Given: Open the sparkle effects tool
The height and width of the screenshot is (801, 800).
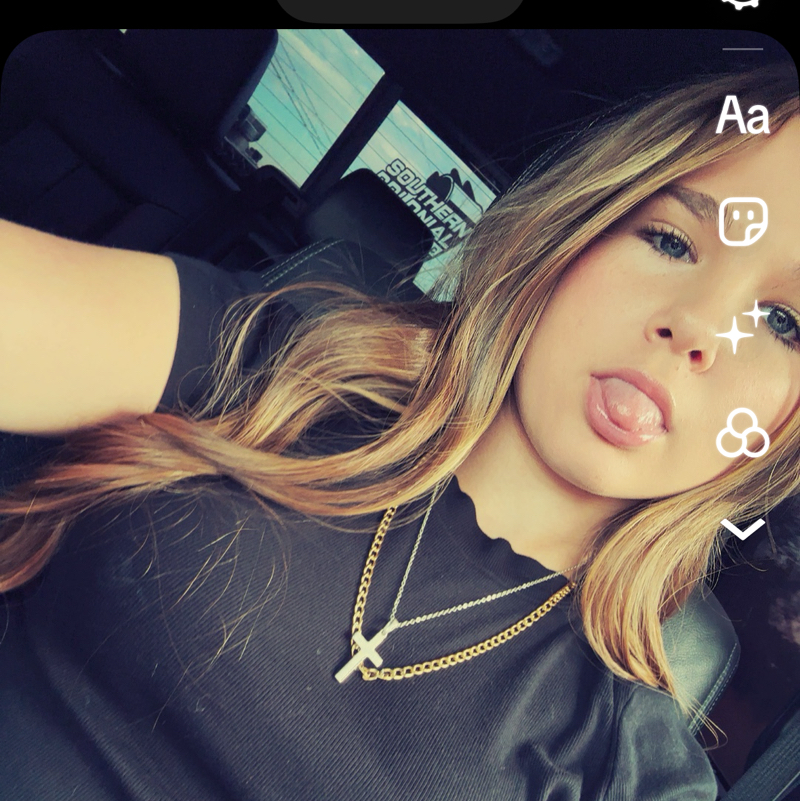Looking at the screenshot, I should (x=743, y=326).
